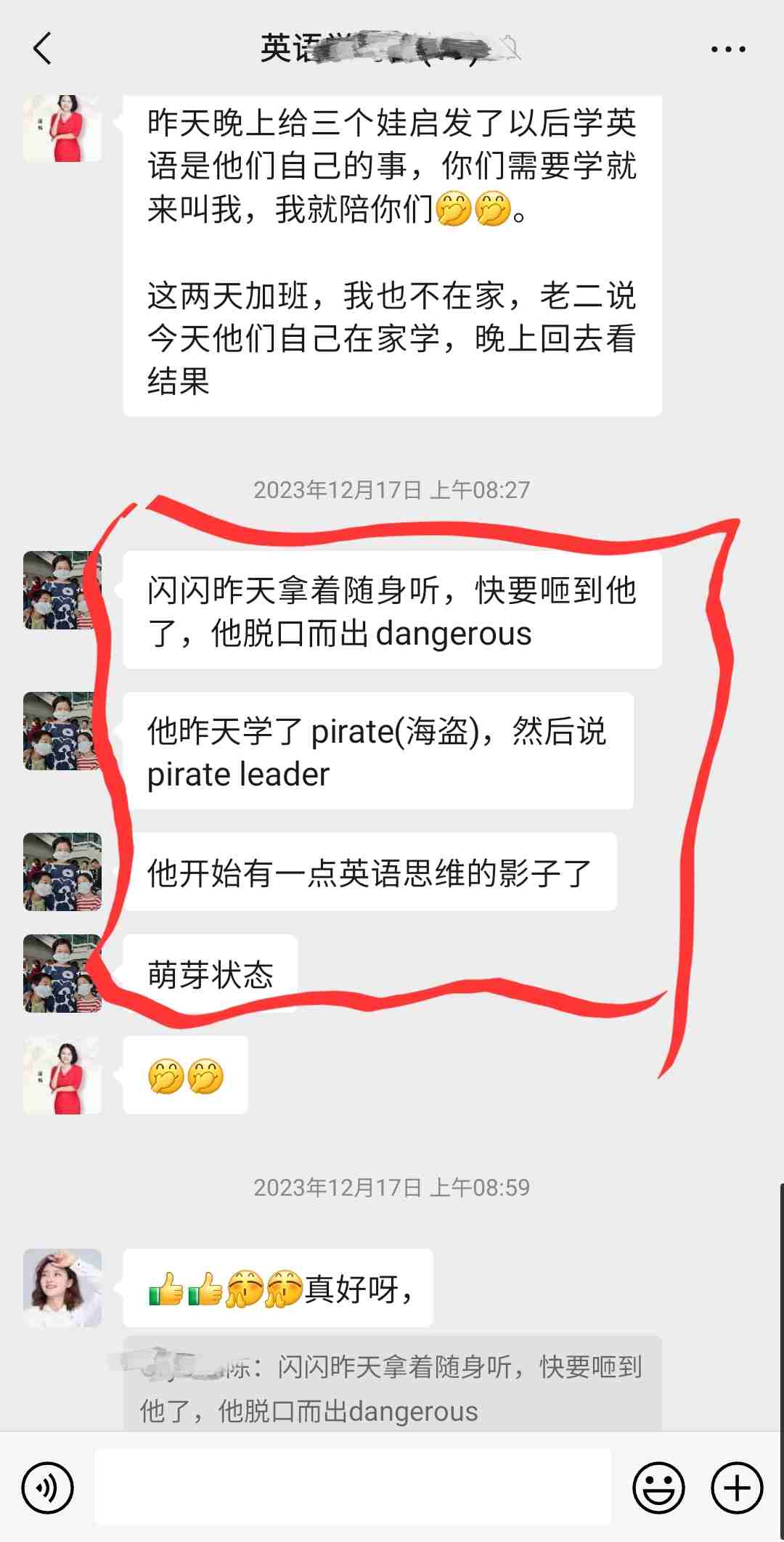View avatar beside the 'dangerous' message
Viewport: 784px width, 1542px height.
tap(62, 590)
